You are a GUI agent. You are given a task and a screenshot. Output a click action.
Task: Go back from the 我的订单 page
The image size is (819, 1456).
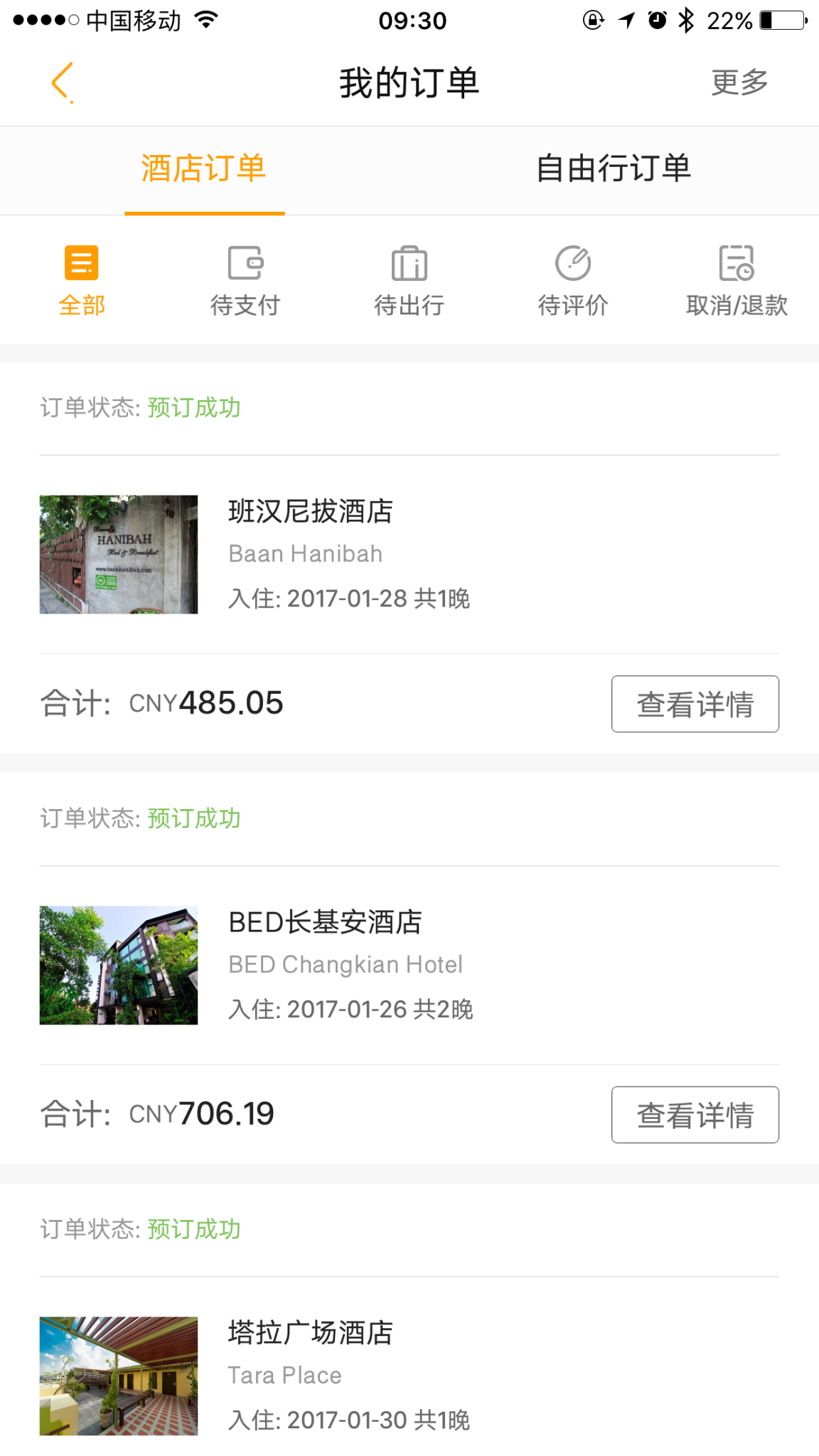pyautogui.click(x=63, y=82)
